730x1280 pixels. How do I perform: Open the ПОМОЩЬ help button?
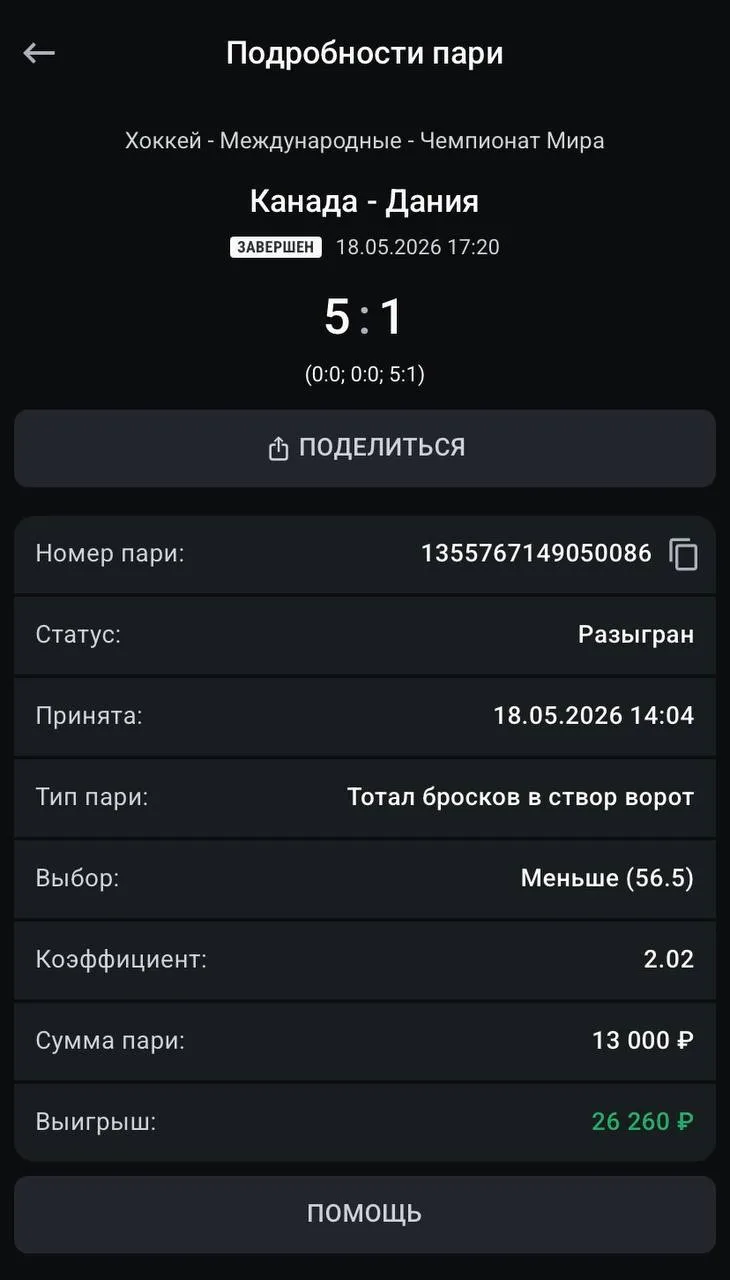tap(365, 1214)
